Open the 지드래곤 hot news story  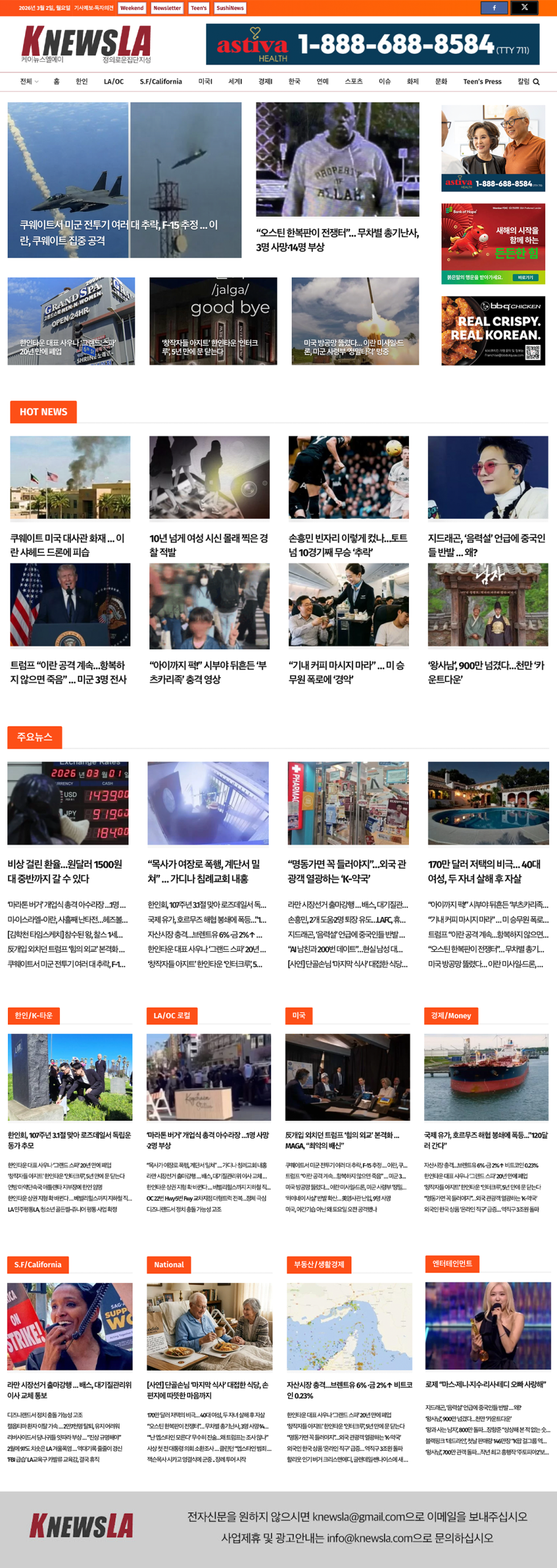tap(487, 545)
